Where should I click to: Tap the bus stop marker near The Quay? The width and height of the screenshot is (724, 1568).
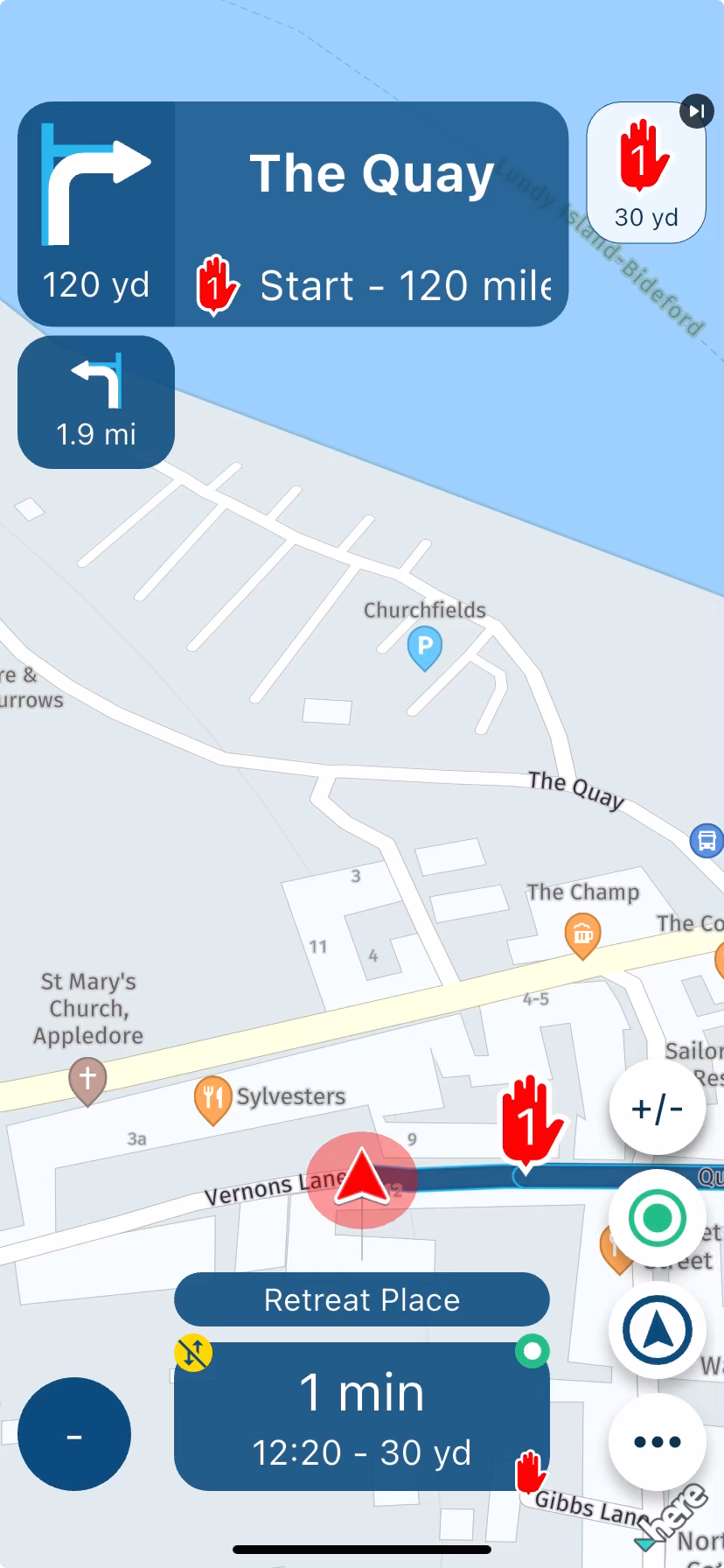707,841
